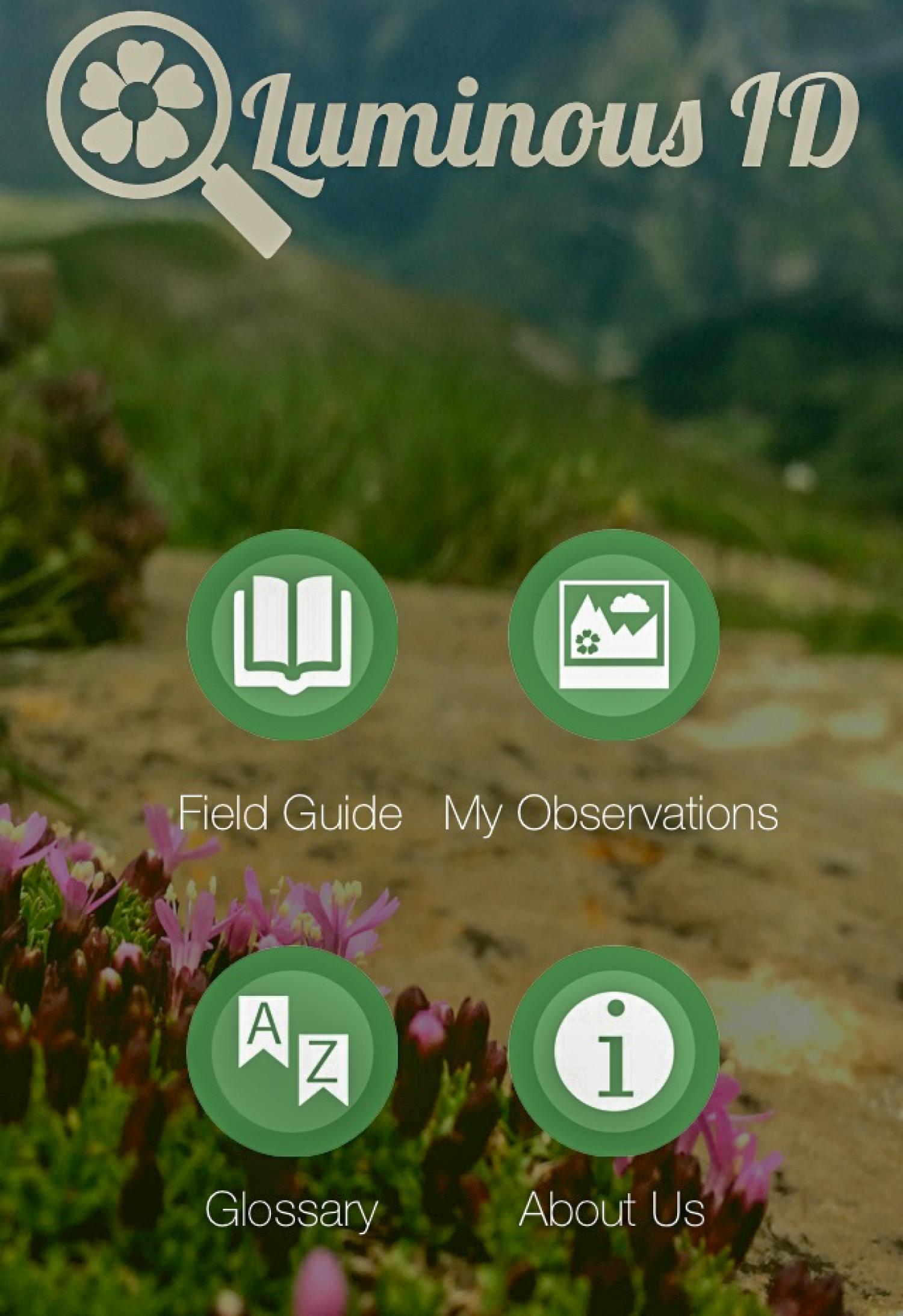Open the Field Guide
903x1316 pixels.
pyautogui.click(x=292, y=634)
